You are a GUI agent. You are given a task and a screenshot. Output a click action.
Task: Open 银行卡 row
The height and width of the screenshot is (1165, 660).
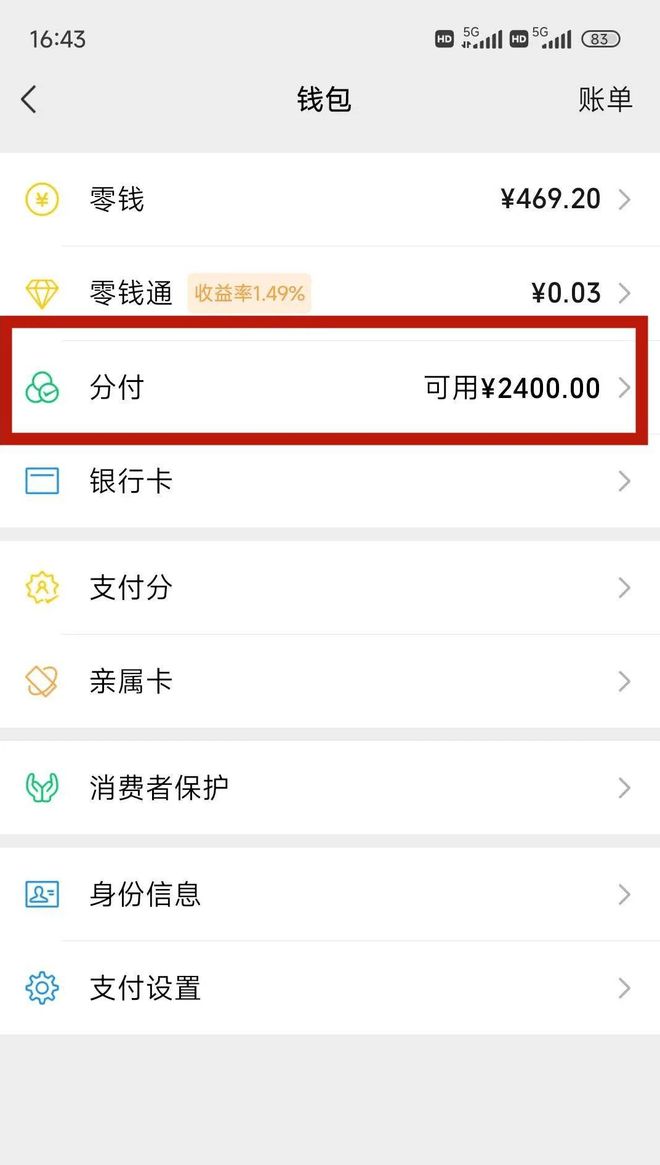pos(330,481)
